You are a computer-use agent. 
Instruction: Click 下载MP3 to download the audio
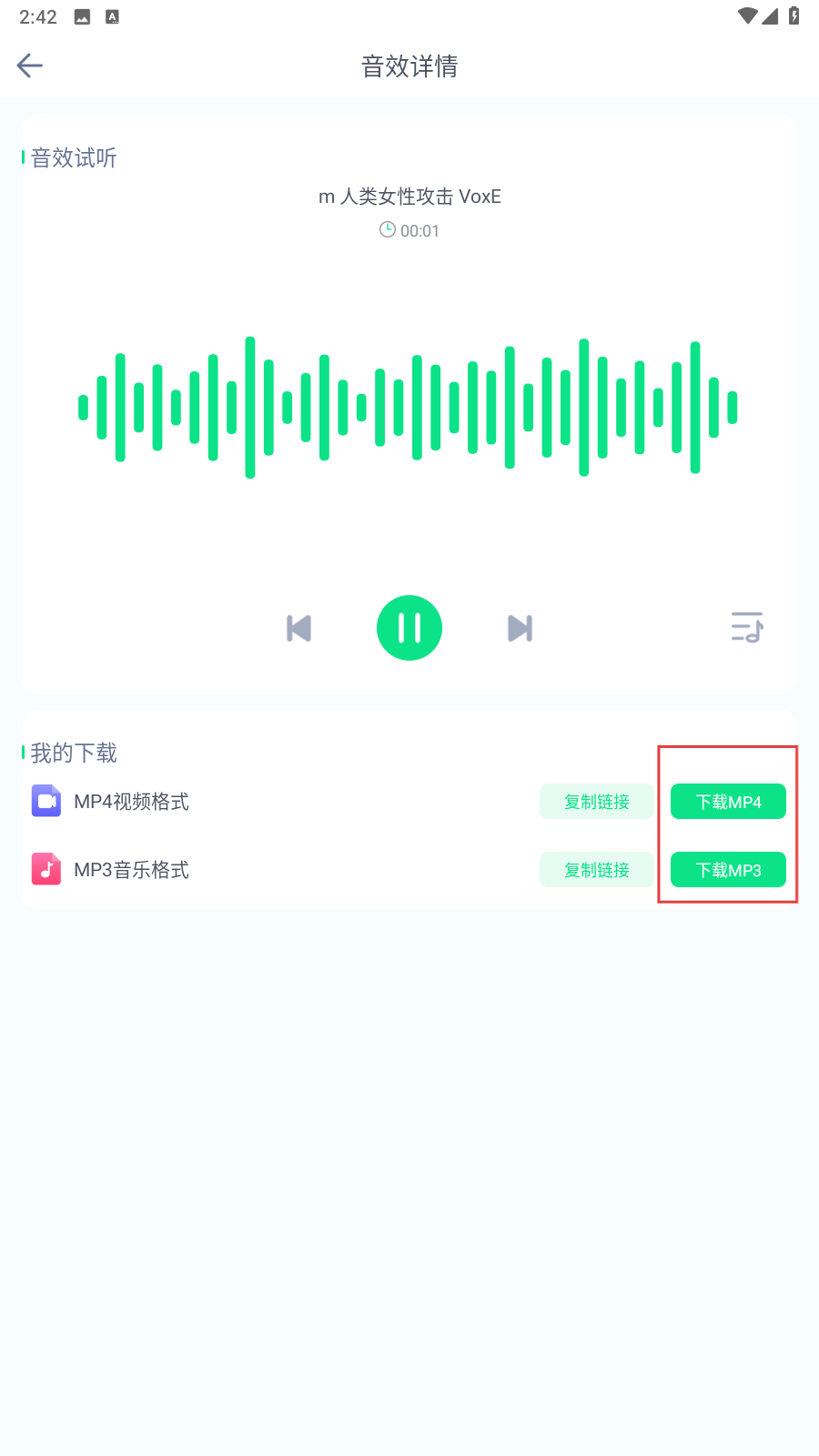tap(727, 869)
